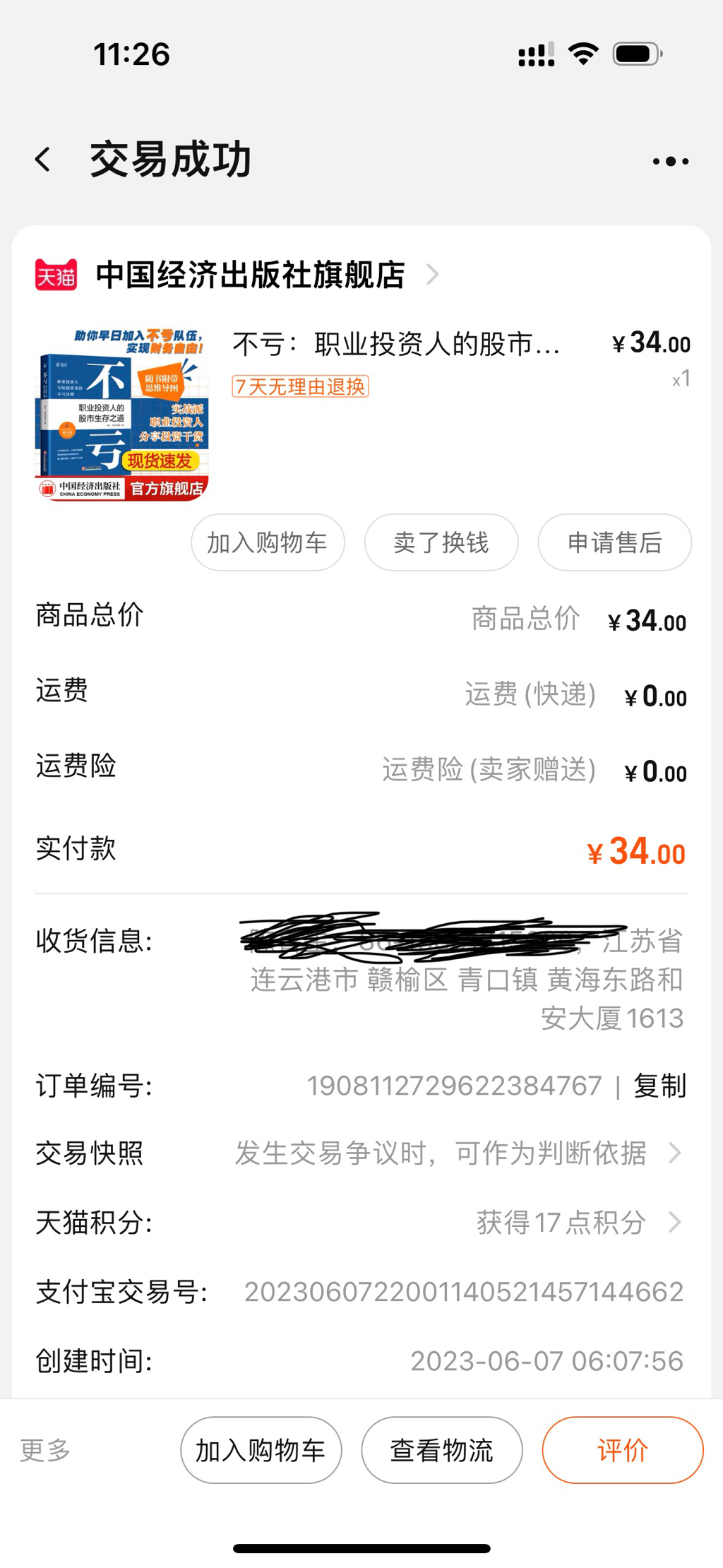Check shipping via 查看物流
The width and height of the screenshot is (723, 1568).
[442, 1450]
